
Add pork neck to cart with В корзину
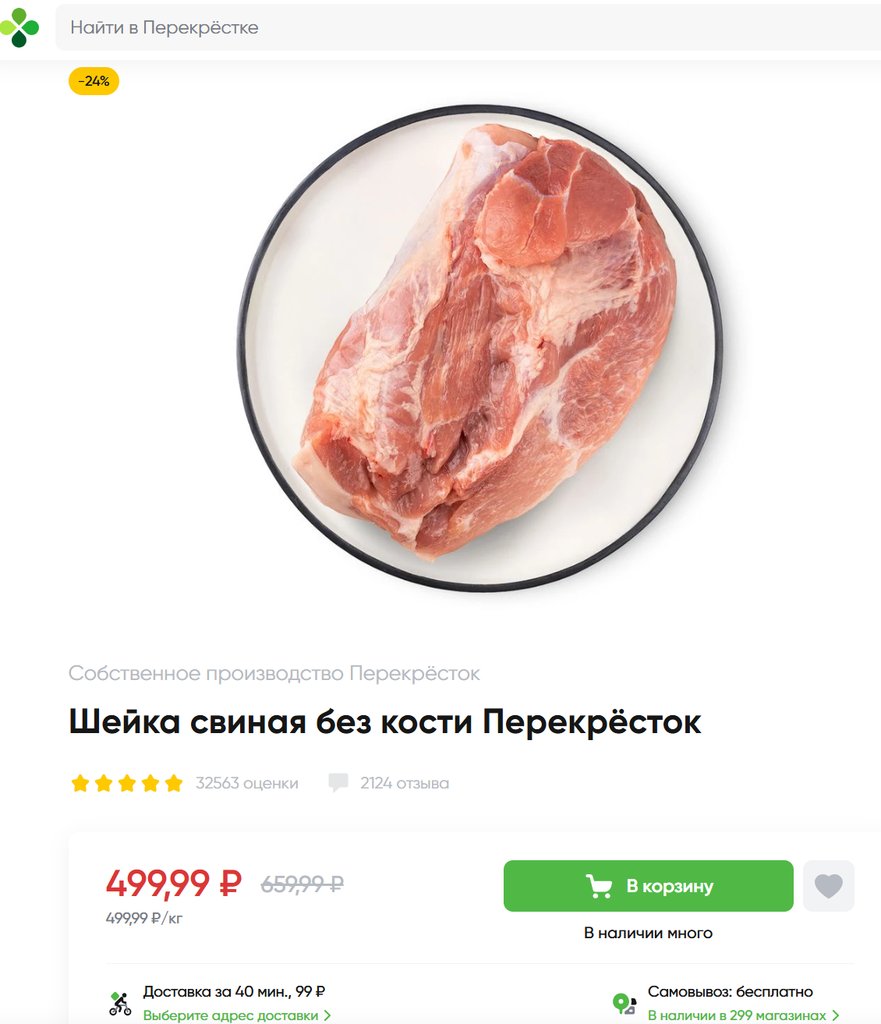[x=648, y=886]
